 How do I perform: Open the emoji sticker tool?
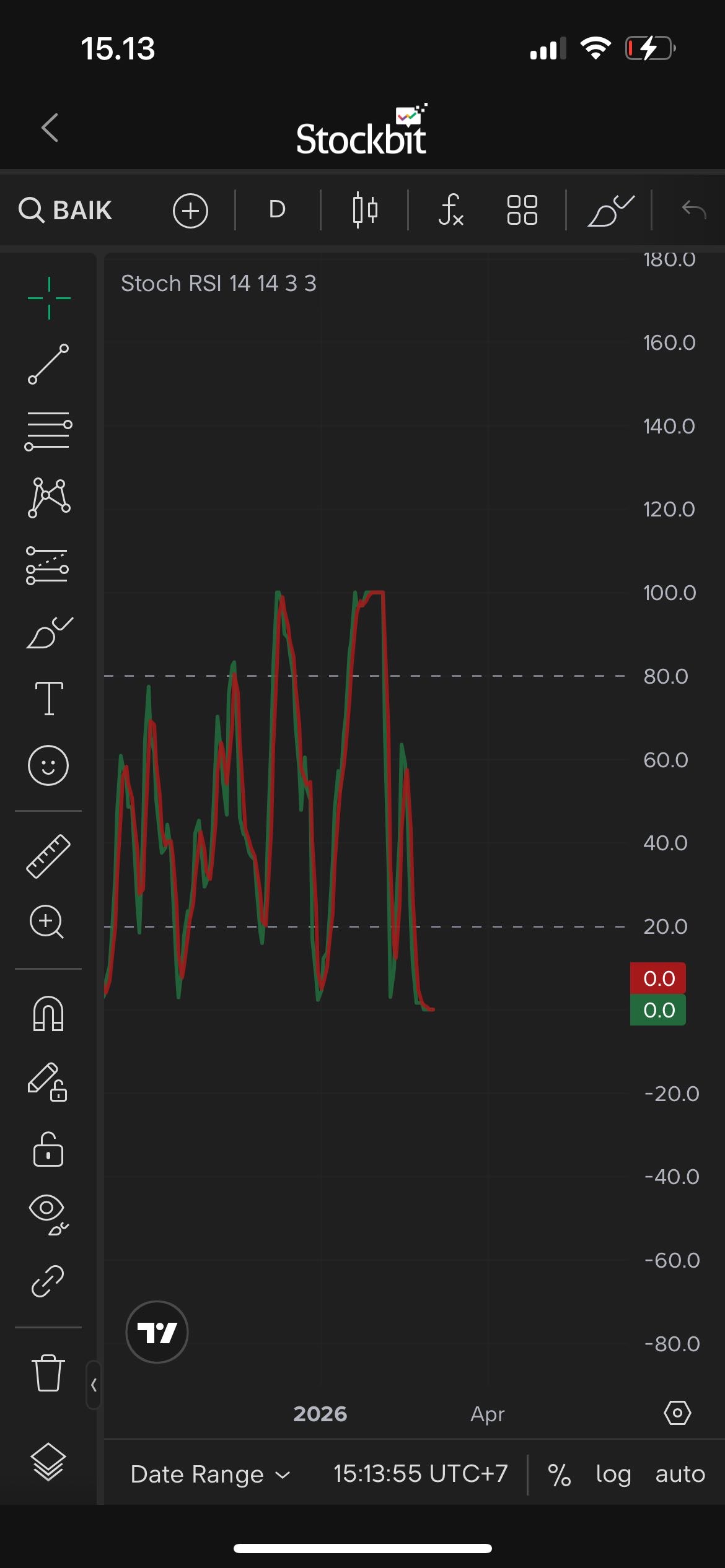[x=48, y=765]
